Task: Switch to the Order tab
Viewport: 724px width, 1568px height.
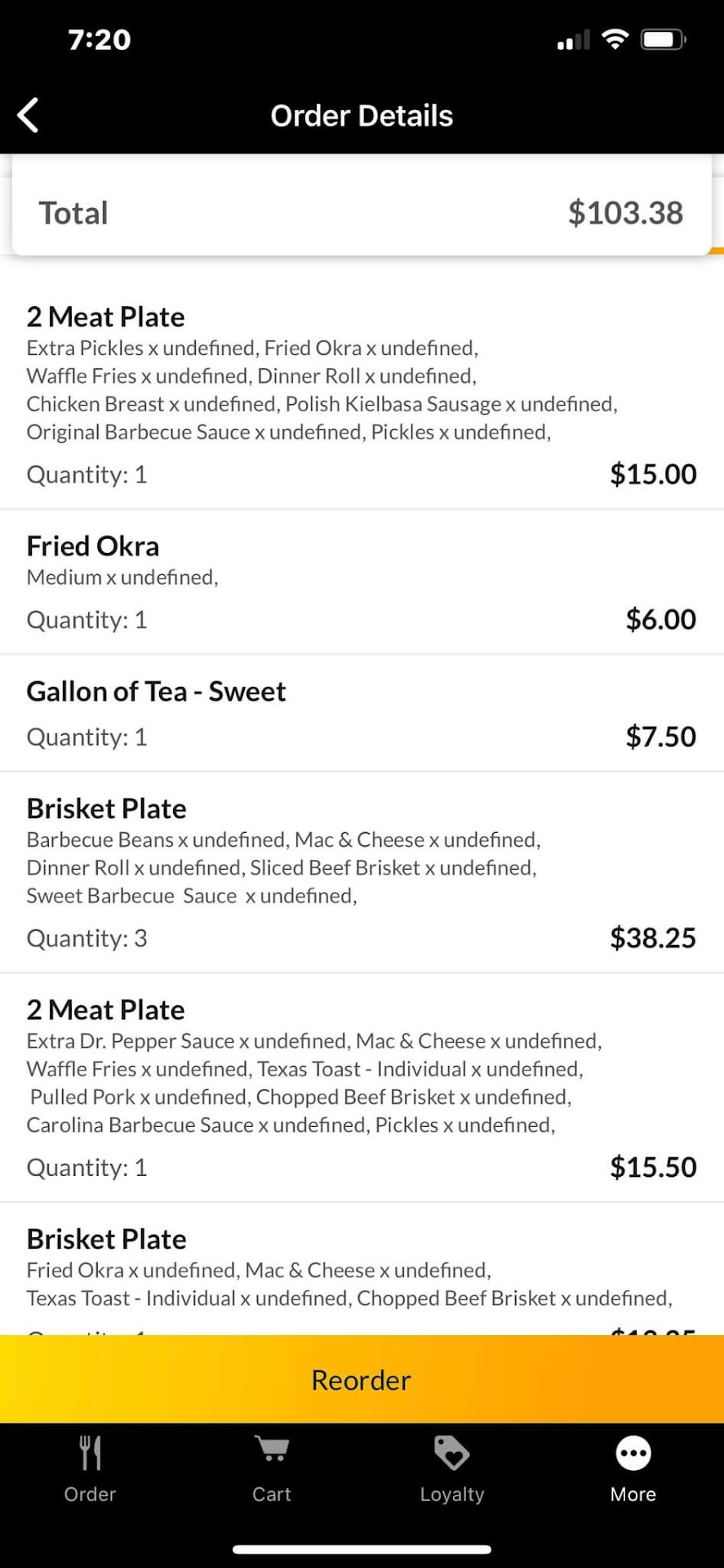Action: [90, 1468]
